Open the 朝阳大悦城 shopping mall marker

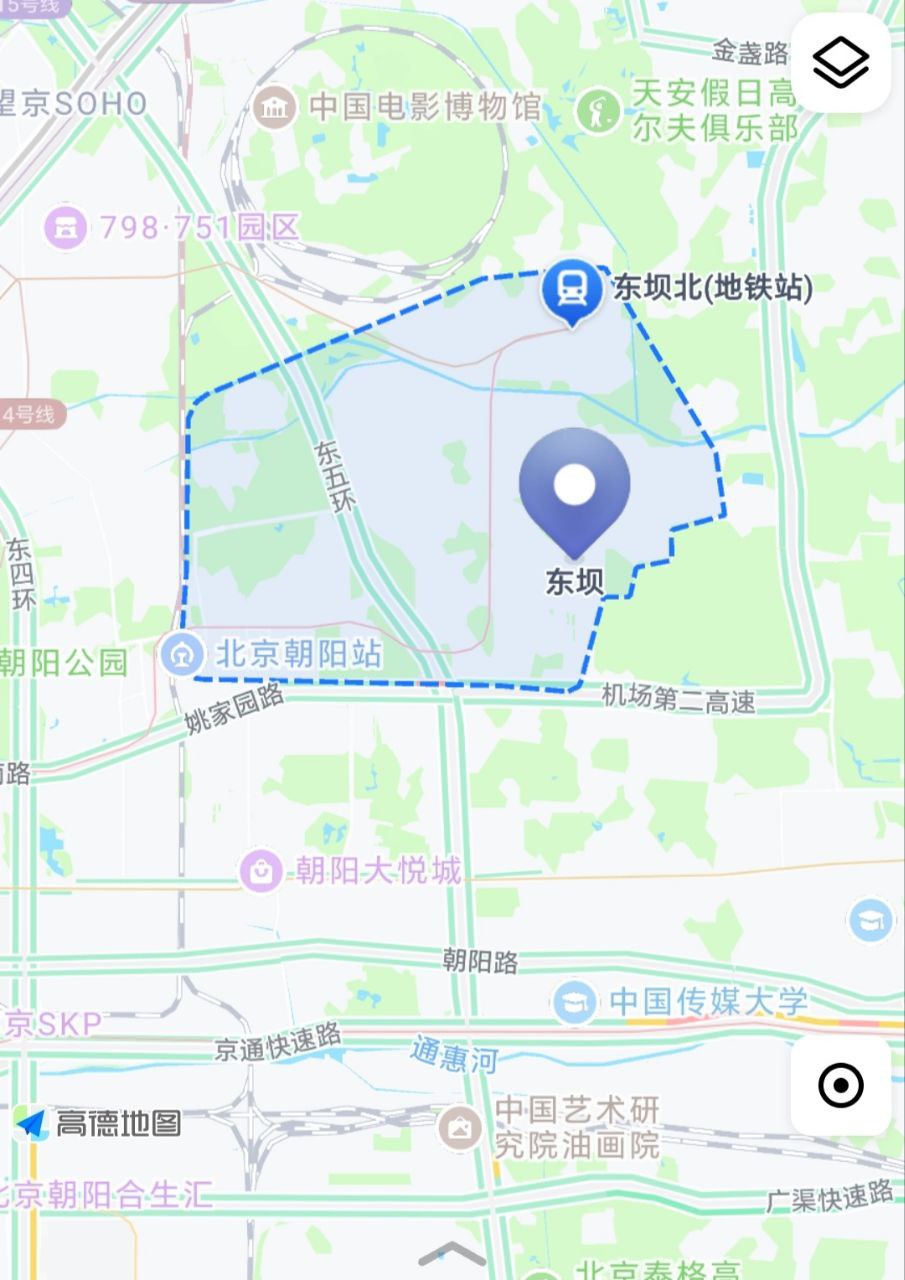click(x=262, y=870)
